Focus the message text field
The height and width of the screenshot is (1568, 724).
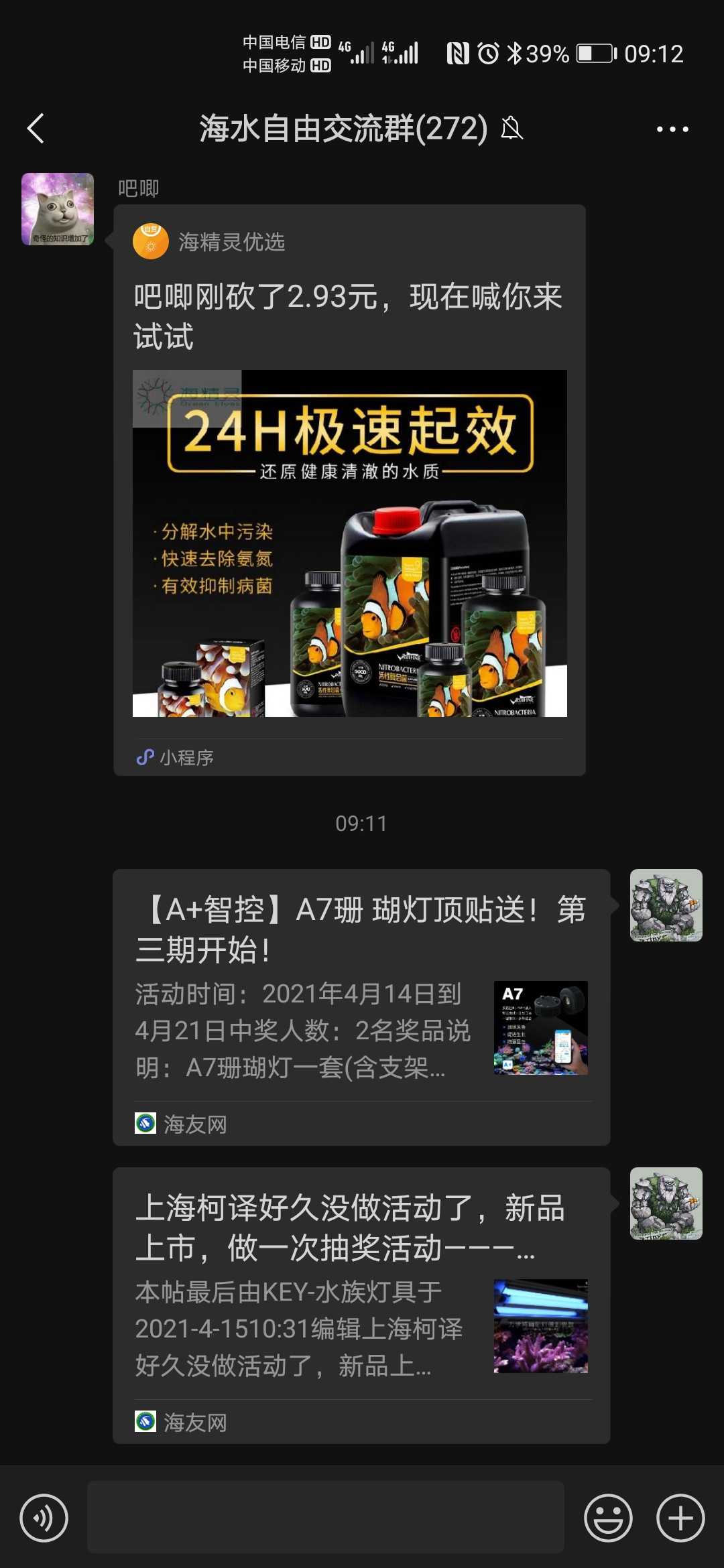[x=326, y=1518]
